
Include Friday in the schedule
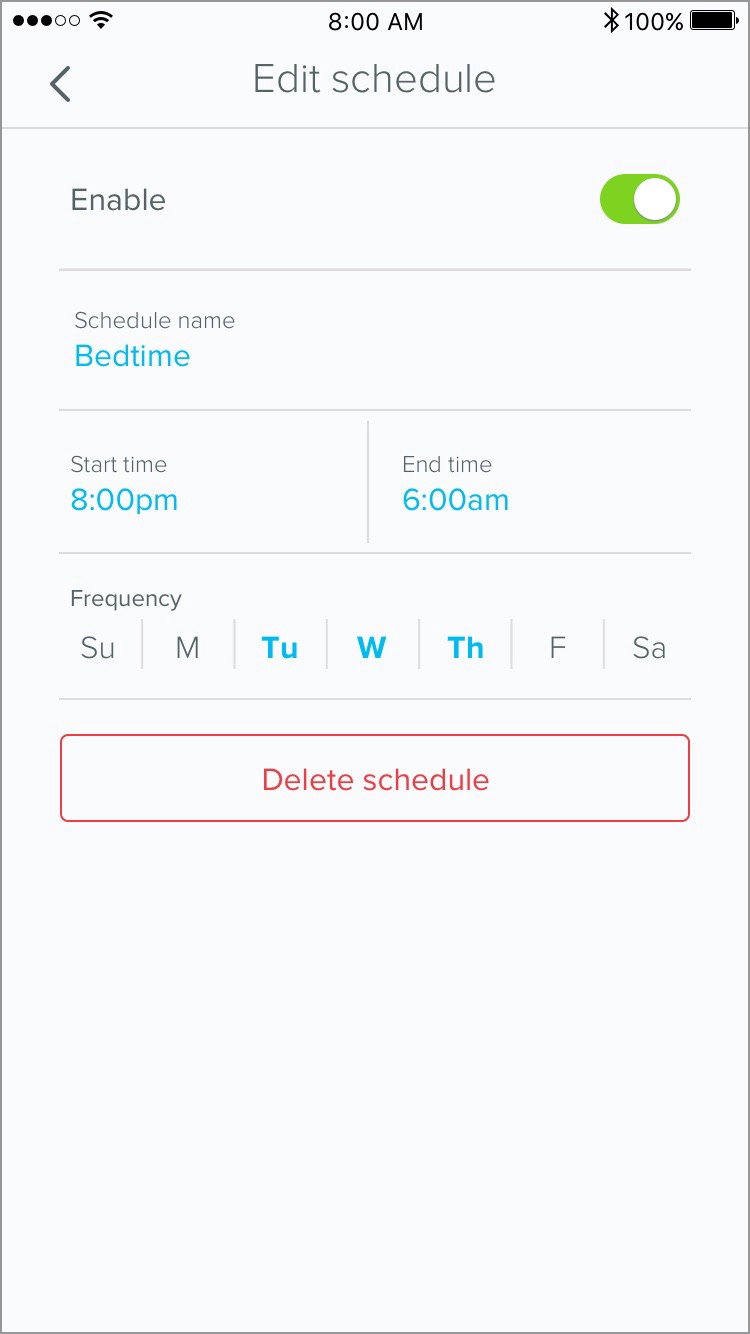tap(558, 648)
